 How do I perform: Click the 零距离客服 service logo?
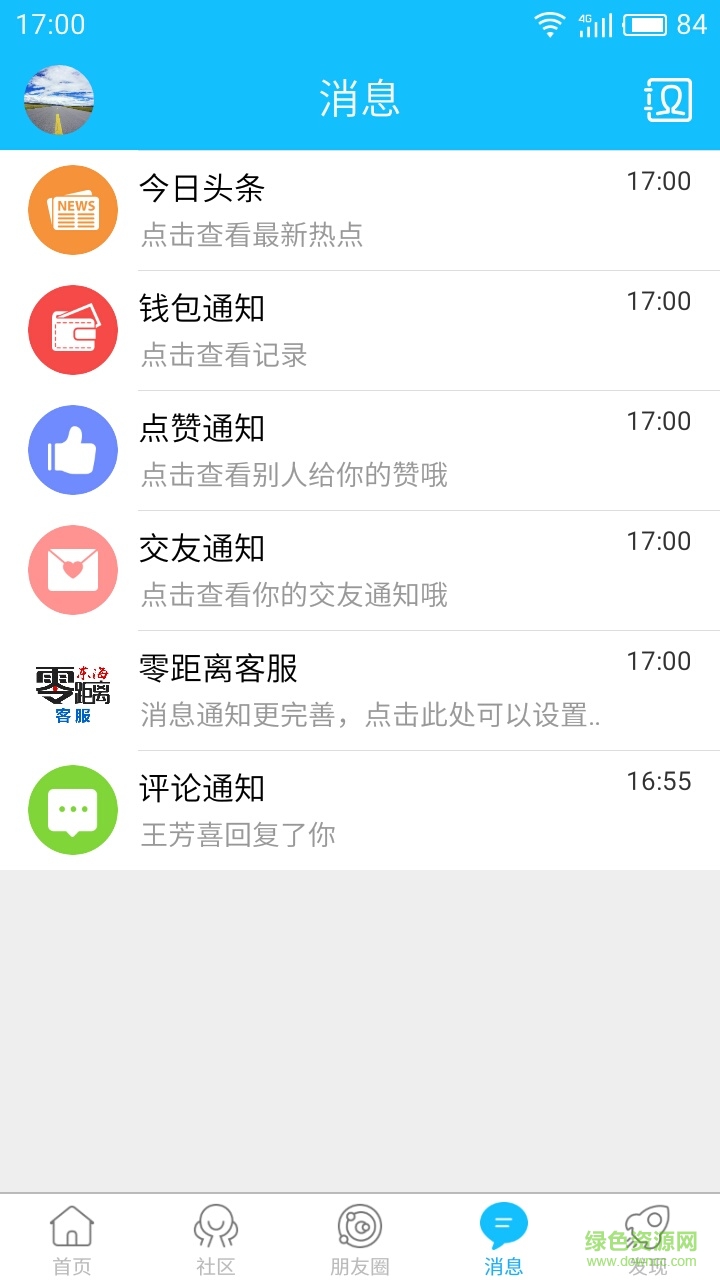[x=72, y=689]
